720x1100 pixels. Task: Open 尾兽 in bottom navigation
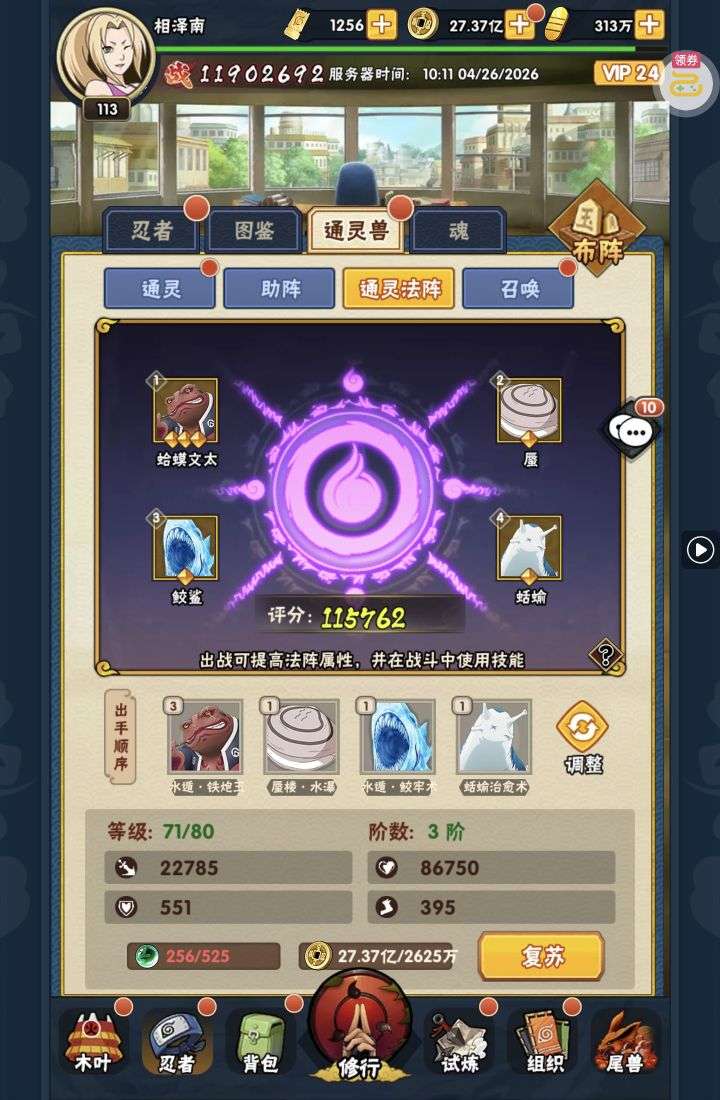click(x=625, y=1042)
